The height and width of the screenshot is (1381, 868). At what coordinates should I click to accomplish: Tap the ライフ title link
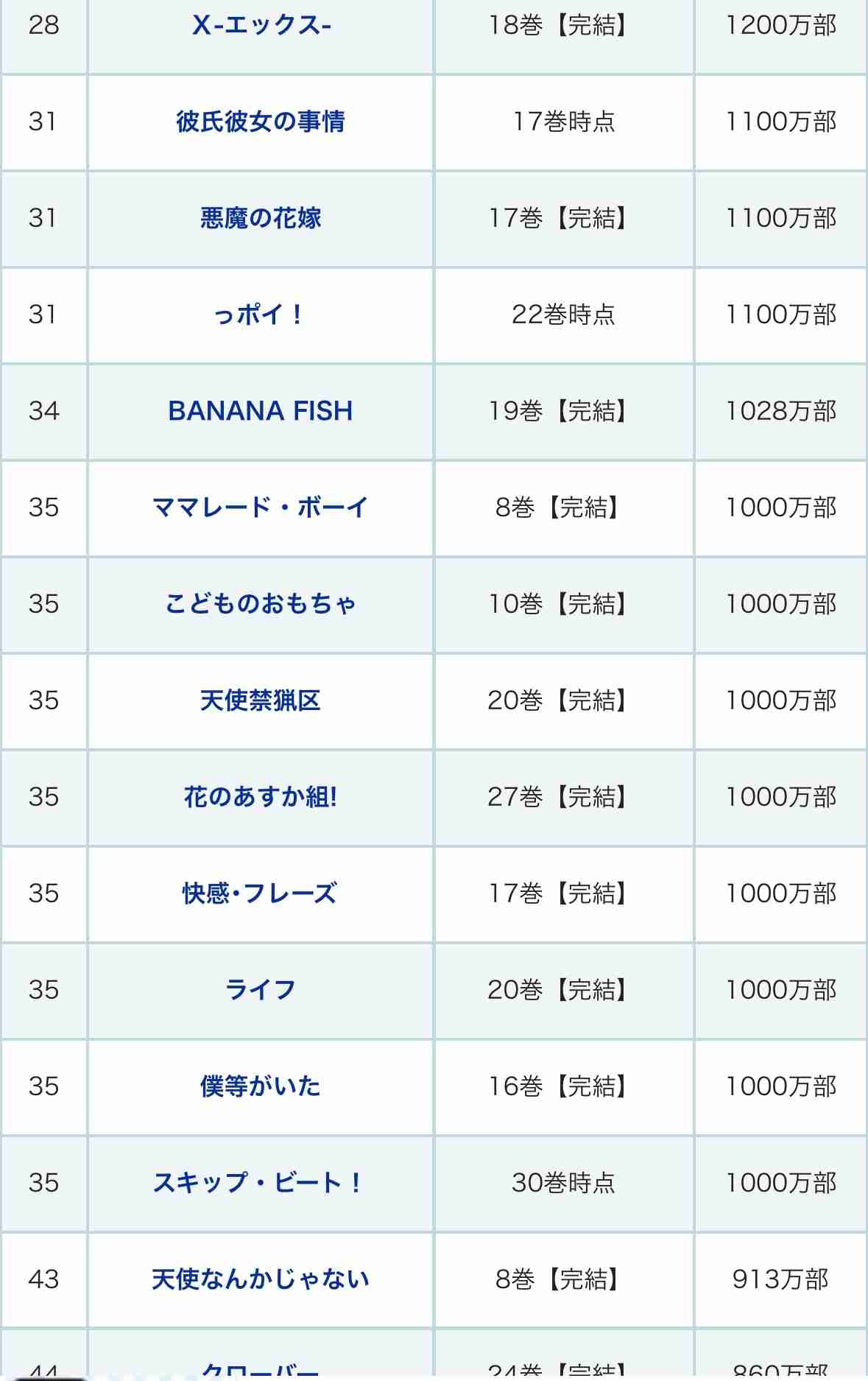click(x=261, y=990)
